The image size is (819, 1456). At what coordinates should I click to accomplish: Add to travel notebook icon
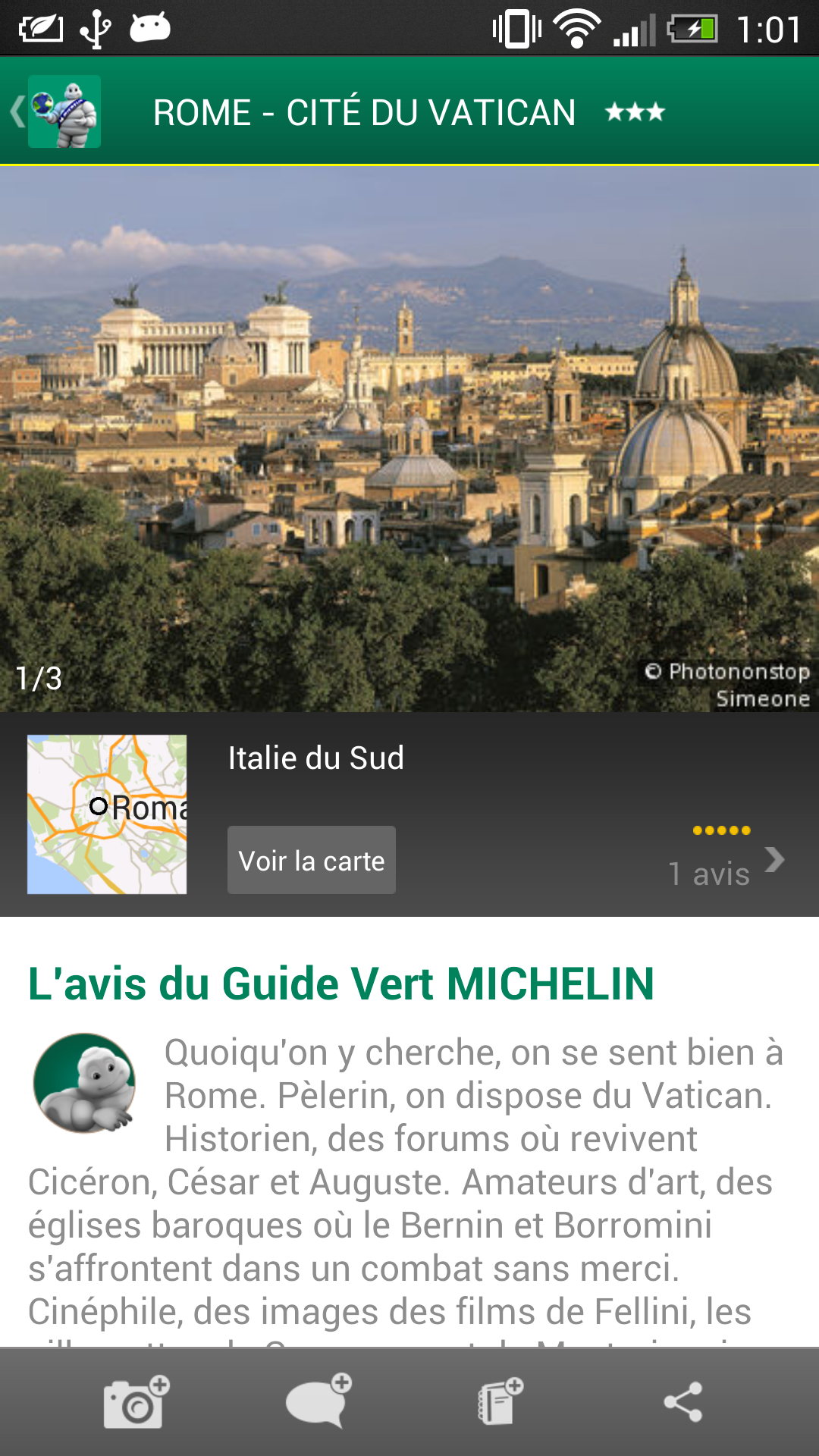pos(500,1403)
